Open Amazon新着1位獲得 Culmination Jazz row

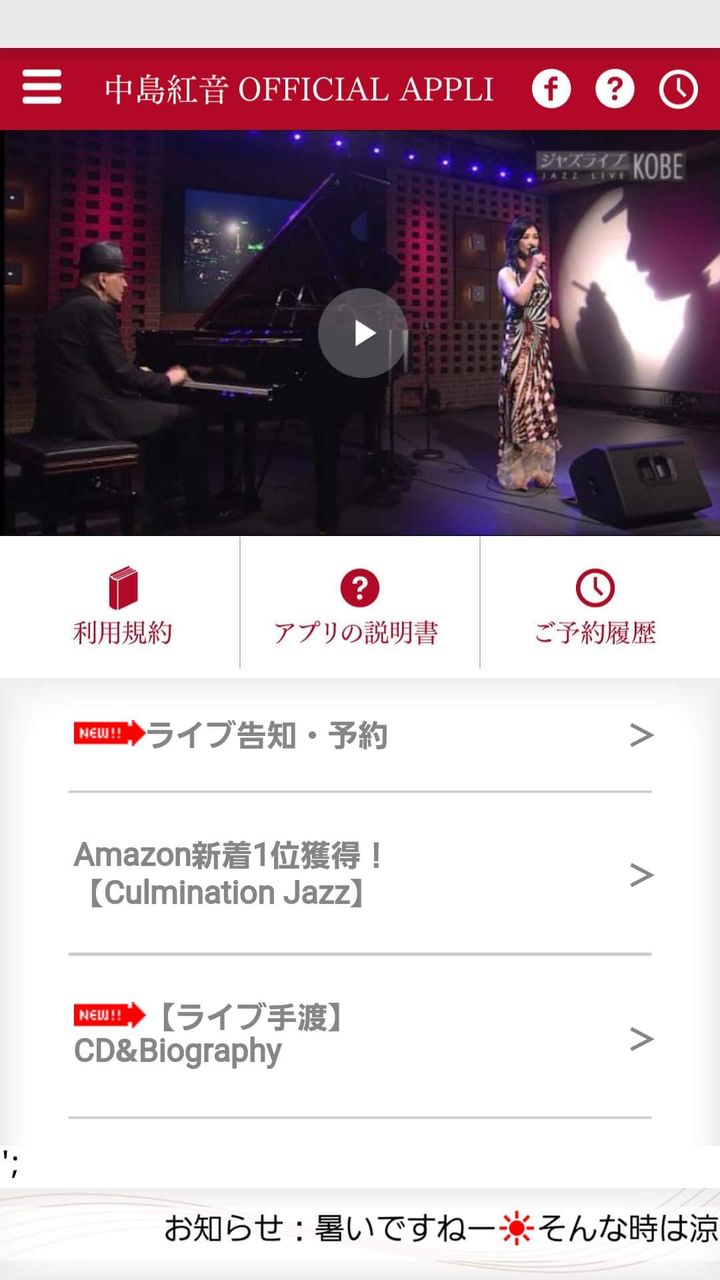pos(360,874)
